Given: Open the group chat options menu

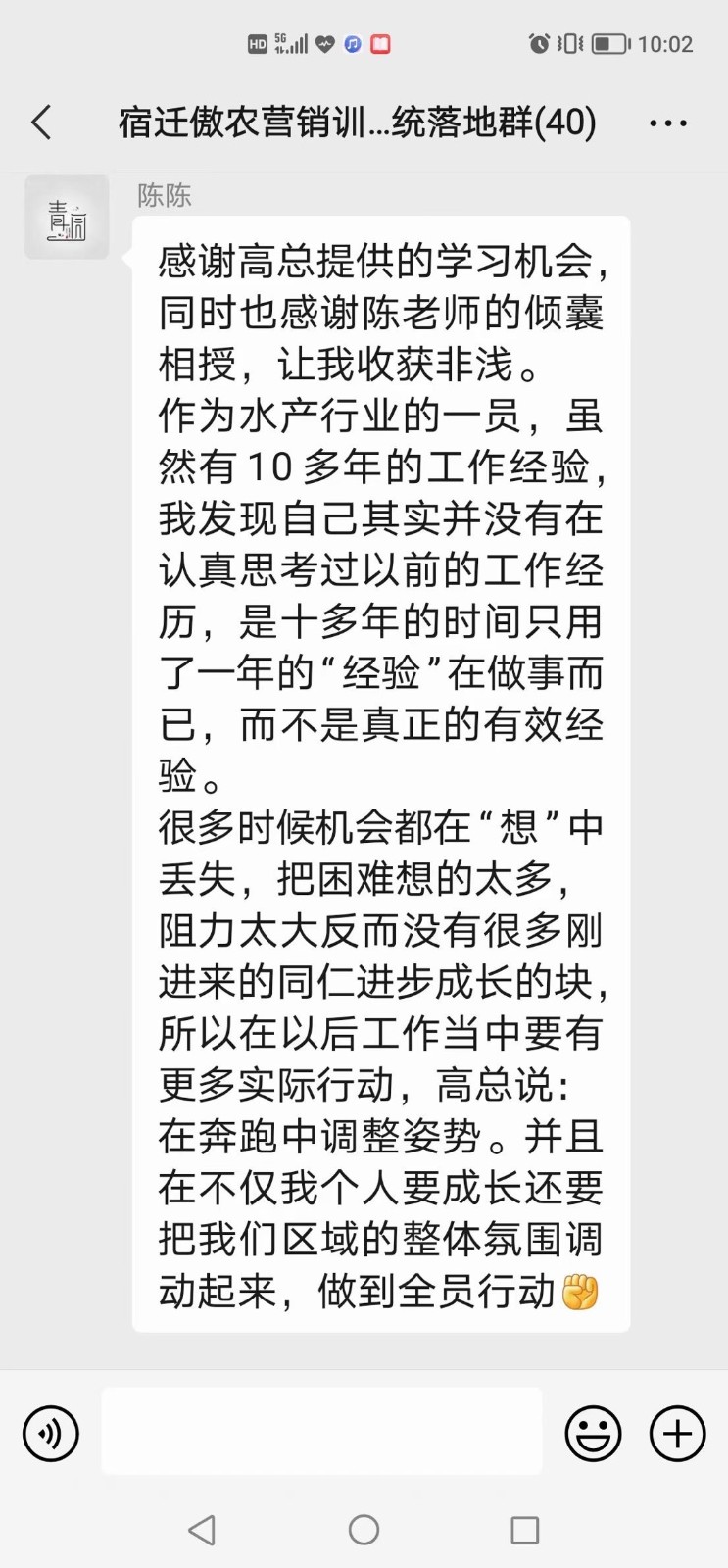Looking at the screenshot, I should [x=668, y=123].
